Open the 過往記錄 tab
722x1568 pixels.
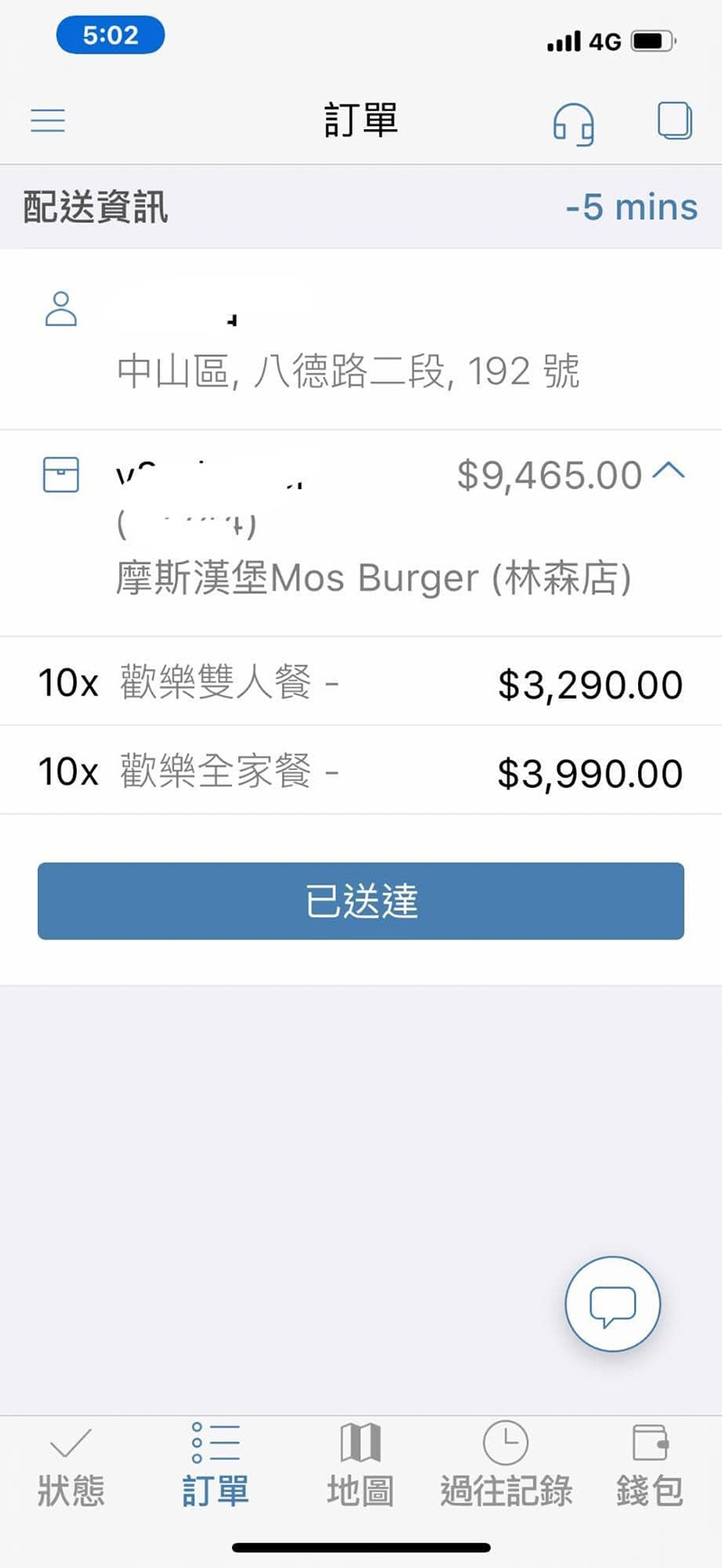coord(506,1466)
